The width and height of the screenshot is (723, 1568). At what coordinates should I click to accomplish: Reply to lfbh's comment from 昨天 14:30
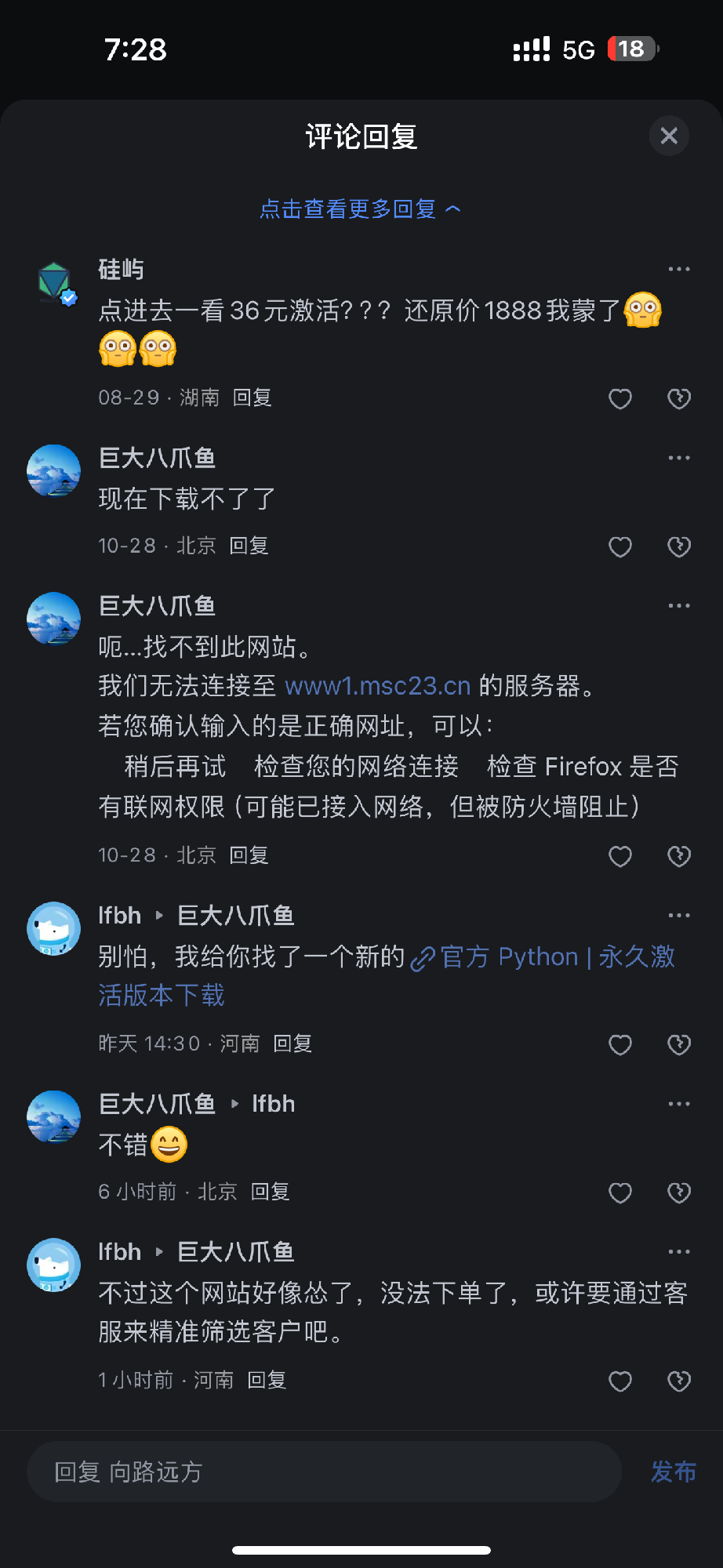coord(292,1044)
